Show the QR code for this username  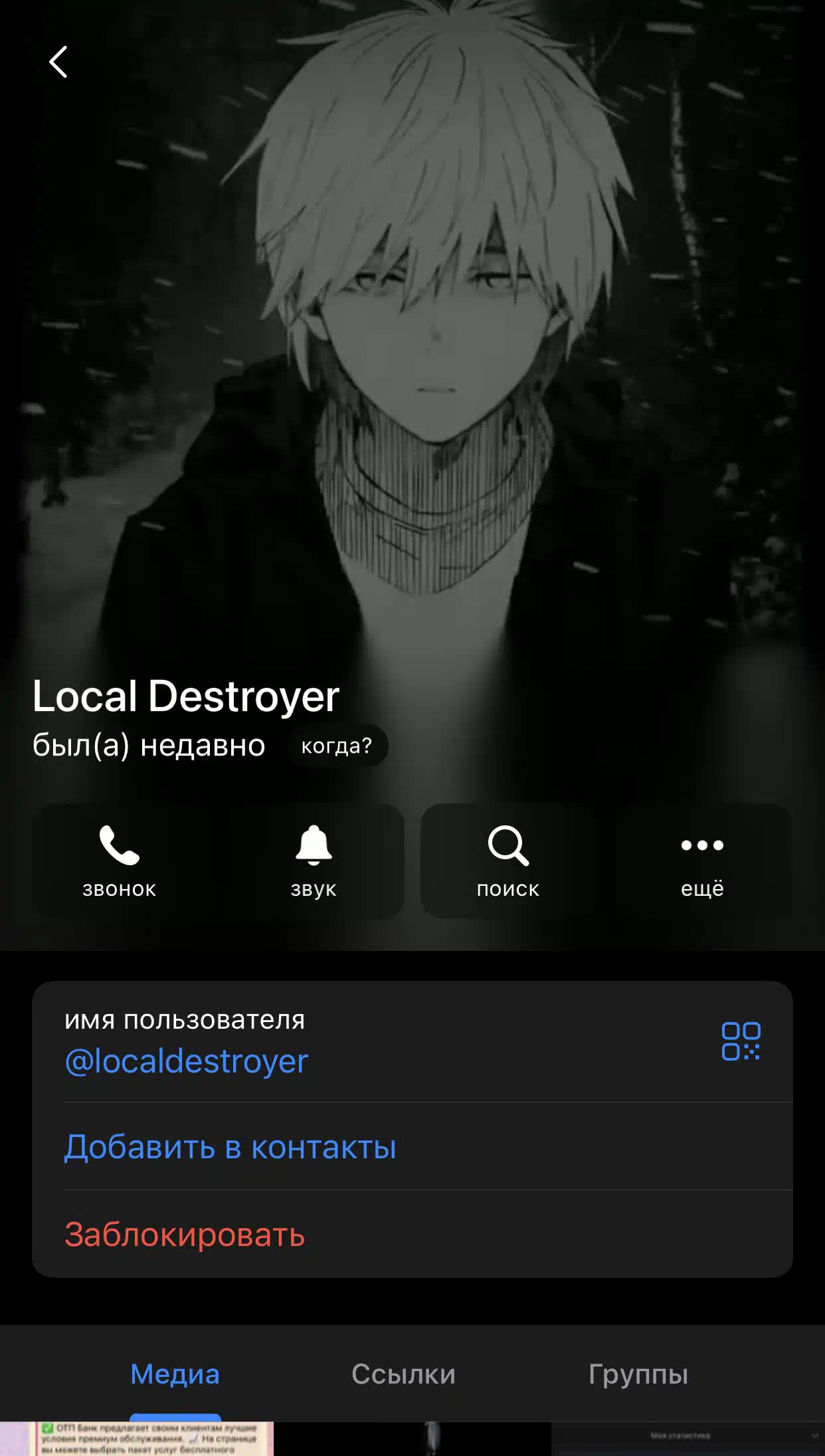point(741,1041)
